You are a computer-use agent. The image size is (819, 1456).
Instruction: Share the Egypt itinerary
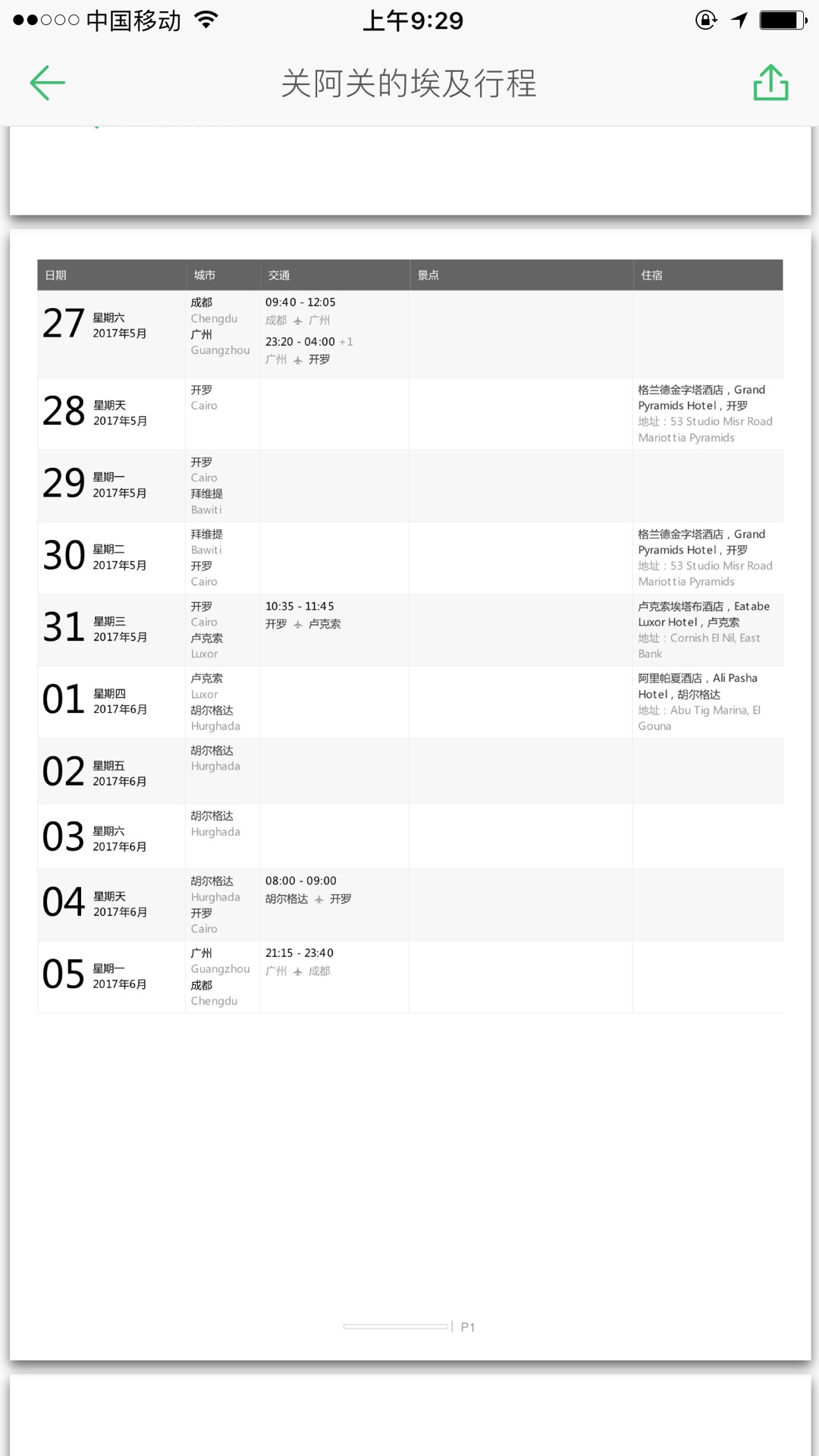[770, 82]
